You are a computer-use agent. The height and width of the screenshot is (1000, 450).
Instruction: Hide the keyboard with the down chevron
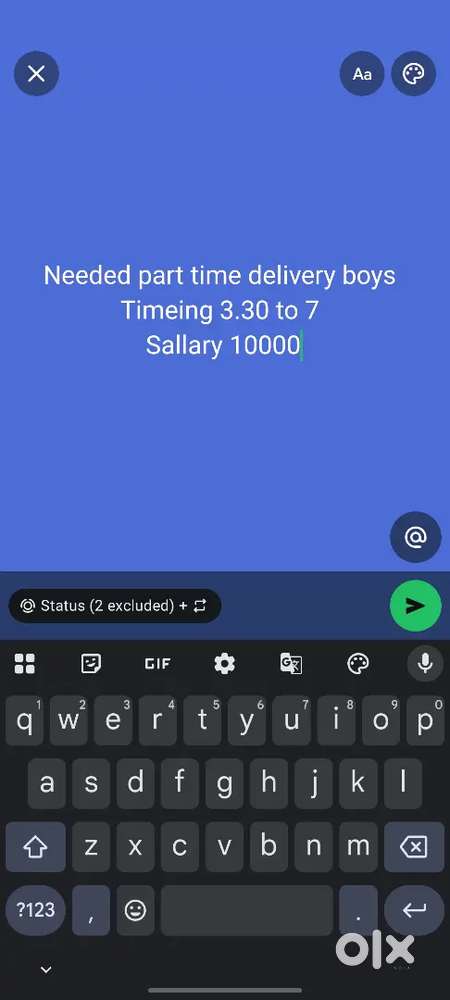[x=46, y=970]
